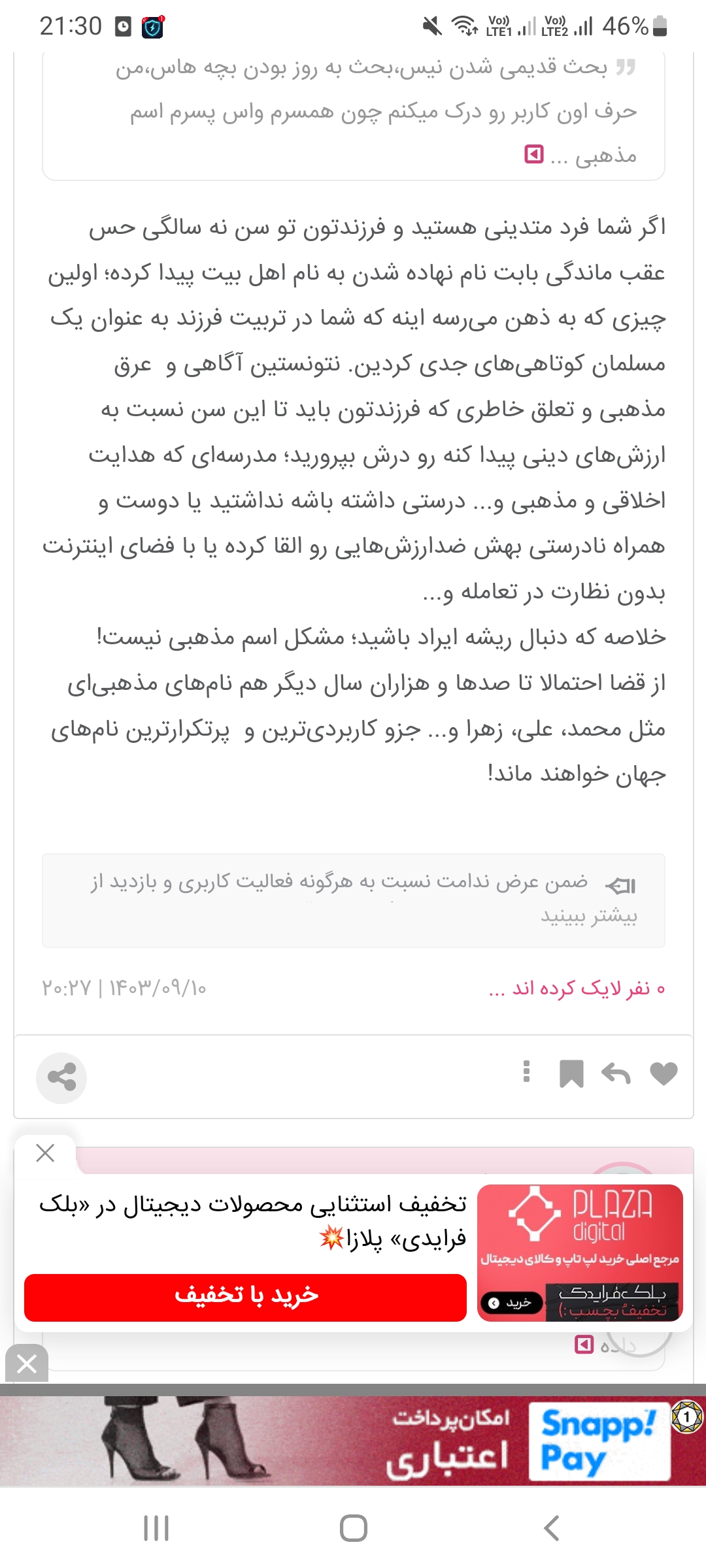Viewport: 706px width, 1568px height.
Task: Share this post via the share icon
Action: [61, 1077]
